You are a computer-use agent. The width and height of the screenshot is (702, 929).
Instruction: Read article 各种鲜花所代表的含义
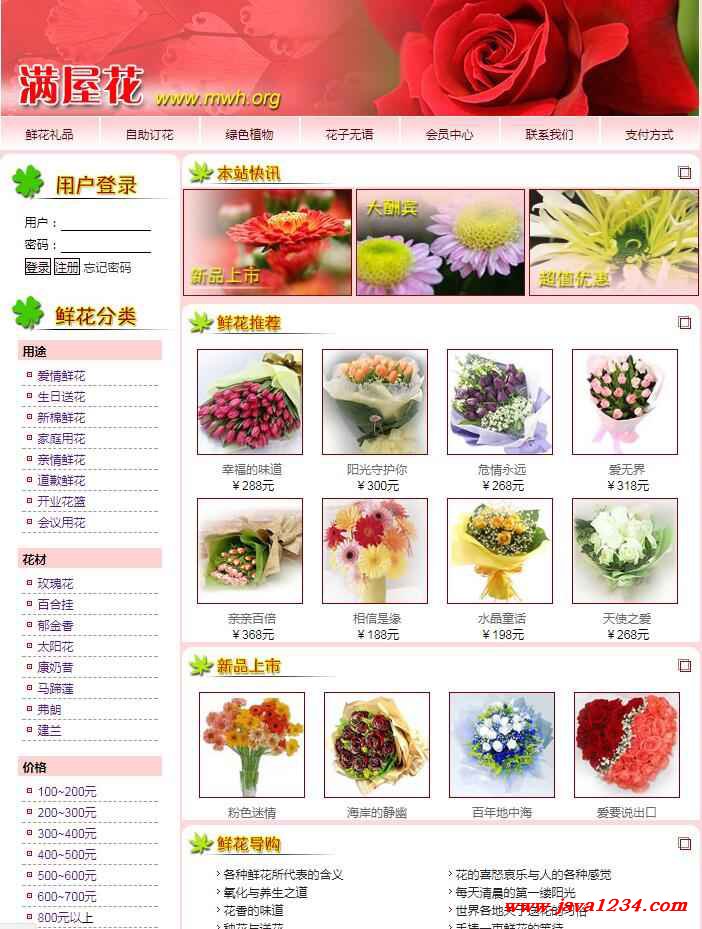click(x=283, y=875)
